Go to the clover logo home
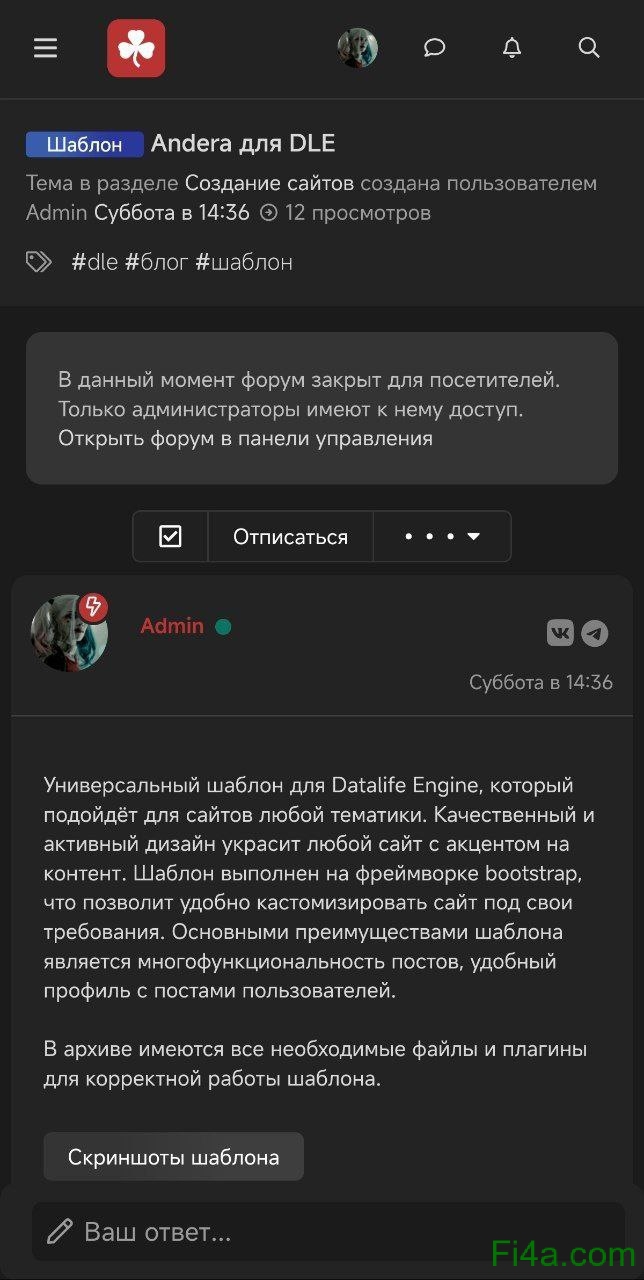Screen dimensions: 644x1280 (136, 48)
